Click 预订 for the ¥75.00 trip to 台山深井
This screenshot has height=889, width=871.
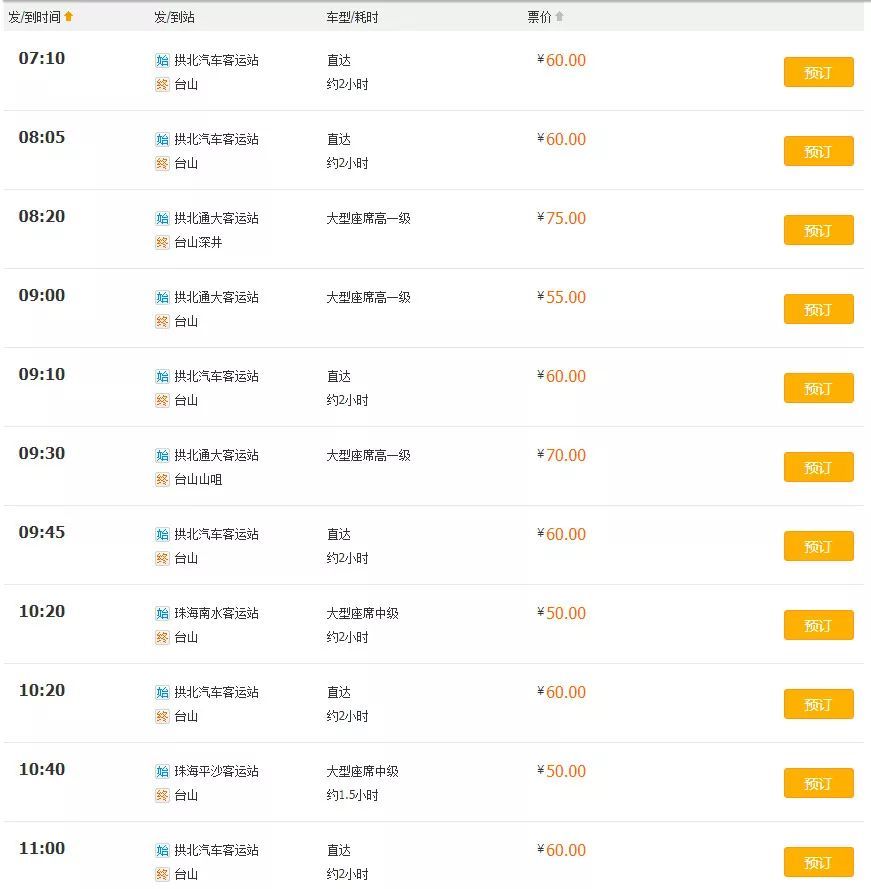coord(818,230)
